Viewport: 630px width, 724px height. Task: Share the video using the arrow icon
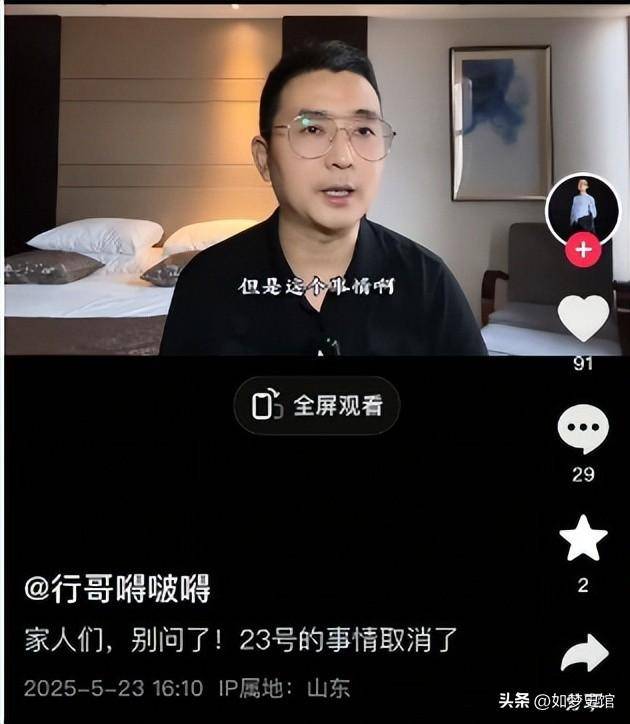[584, 654]
